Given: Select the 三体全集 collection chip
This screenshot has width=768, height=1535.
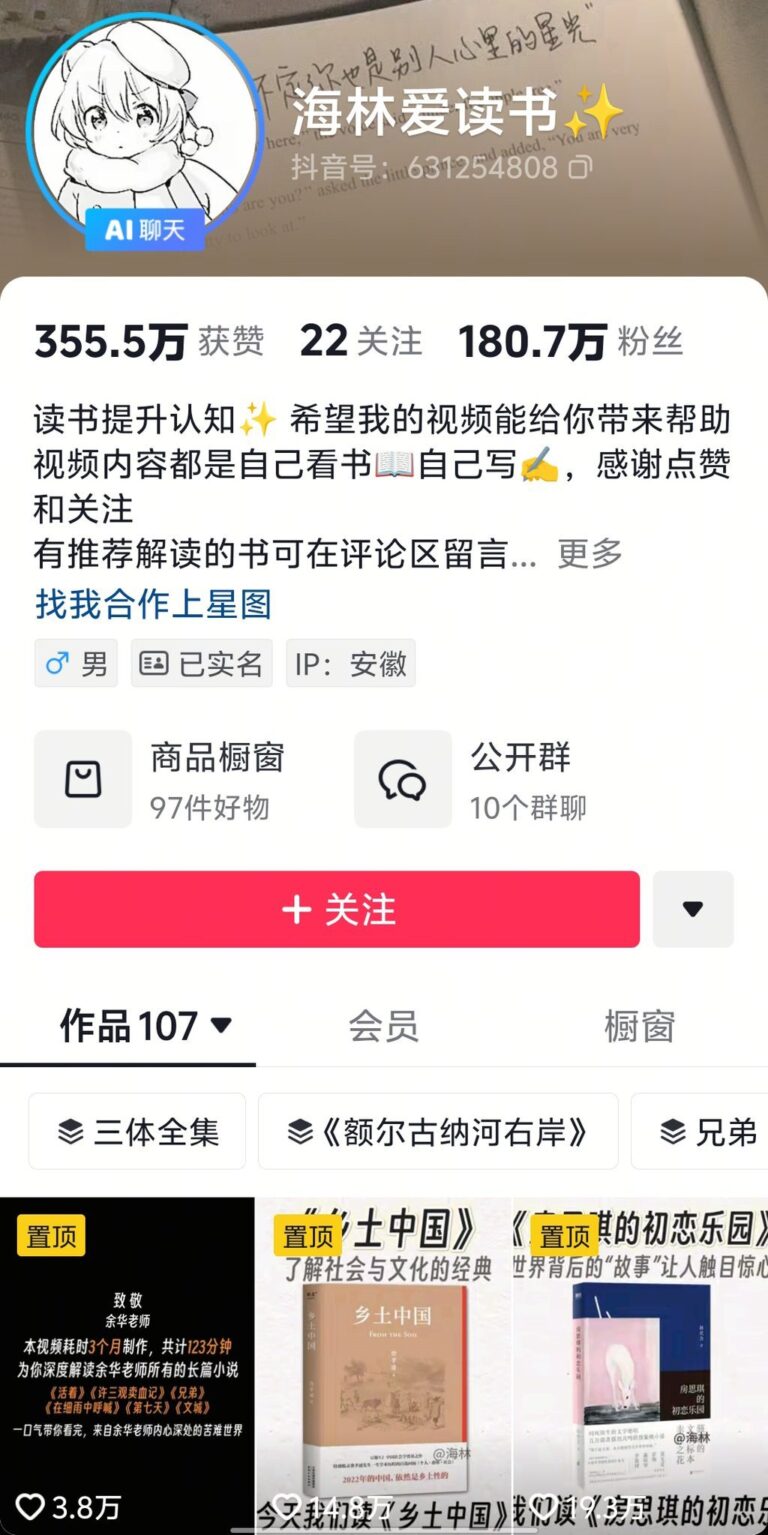Looking at the screenshot, I should [137, 1131].
